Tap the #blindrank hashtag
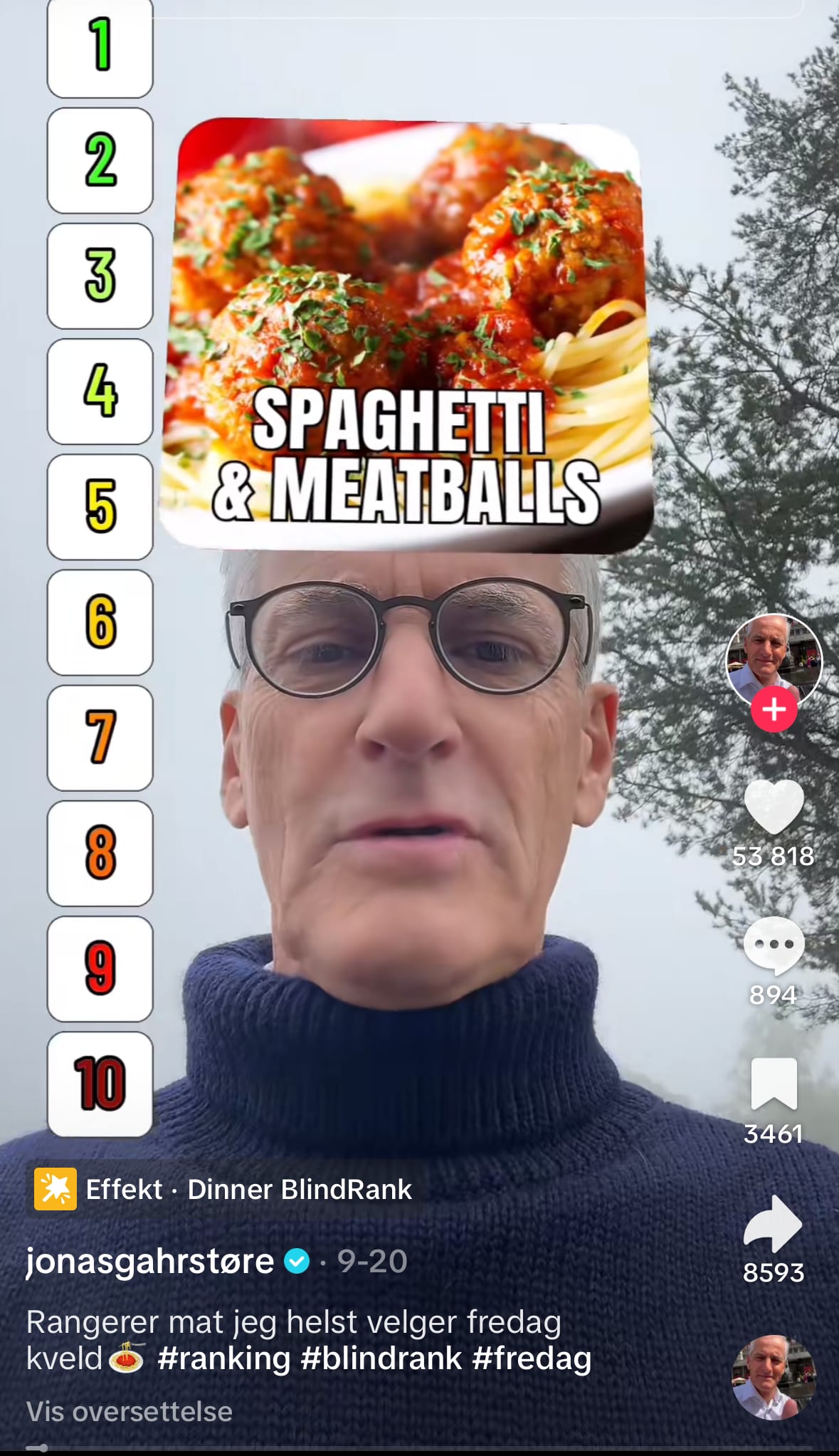839x1456 pixels. pyautogui.click(x=381, y=1358)
